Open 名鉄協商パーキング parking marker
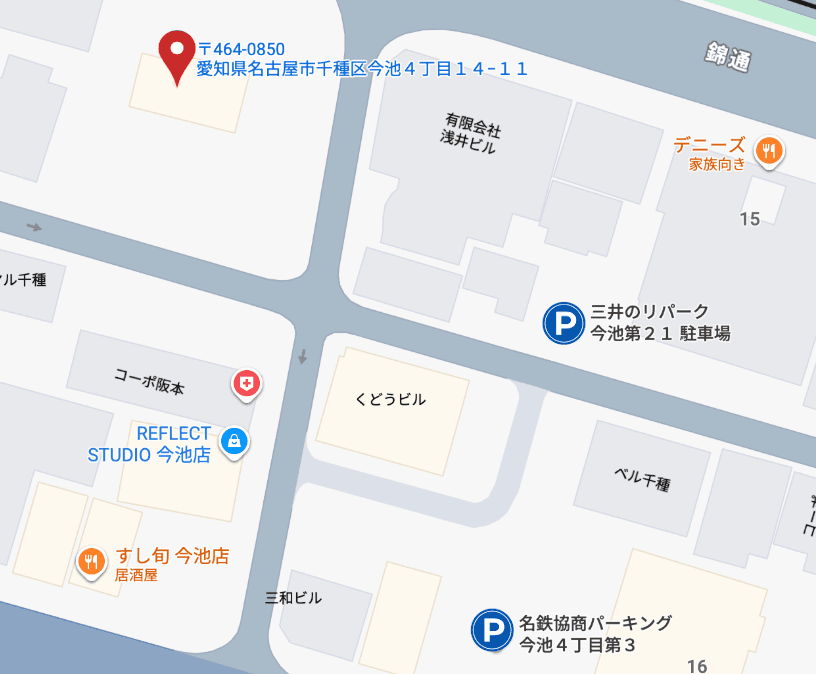Viewport: 816px width, 674px height. coord(491,629)
